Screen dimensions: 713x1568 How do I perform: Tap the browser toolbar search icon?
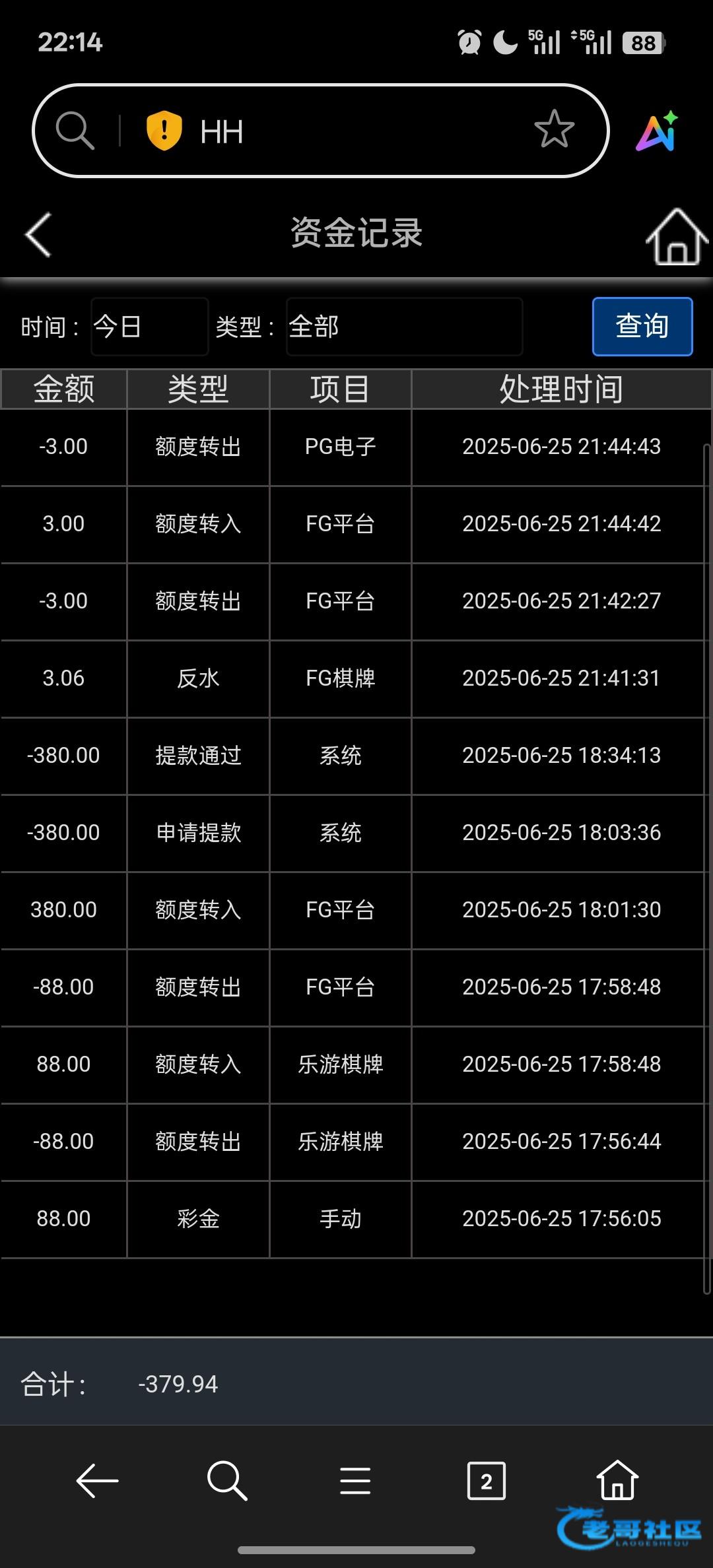click(x=226, y=1481)
